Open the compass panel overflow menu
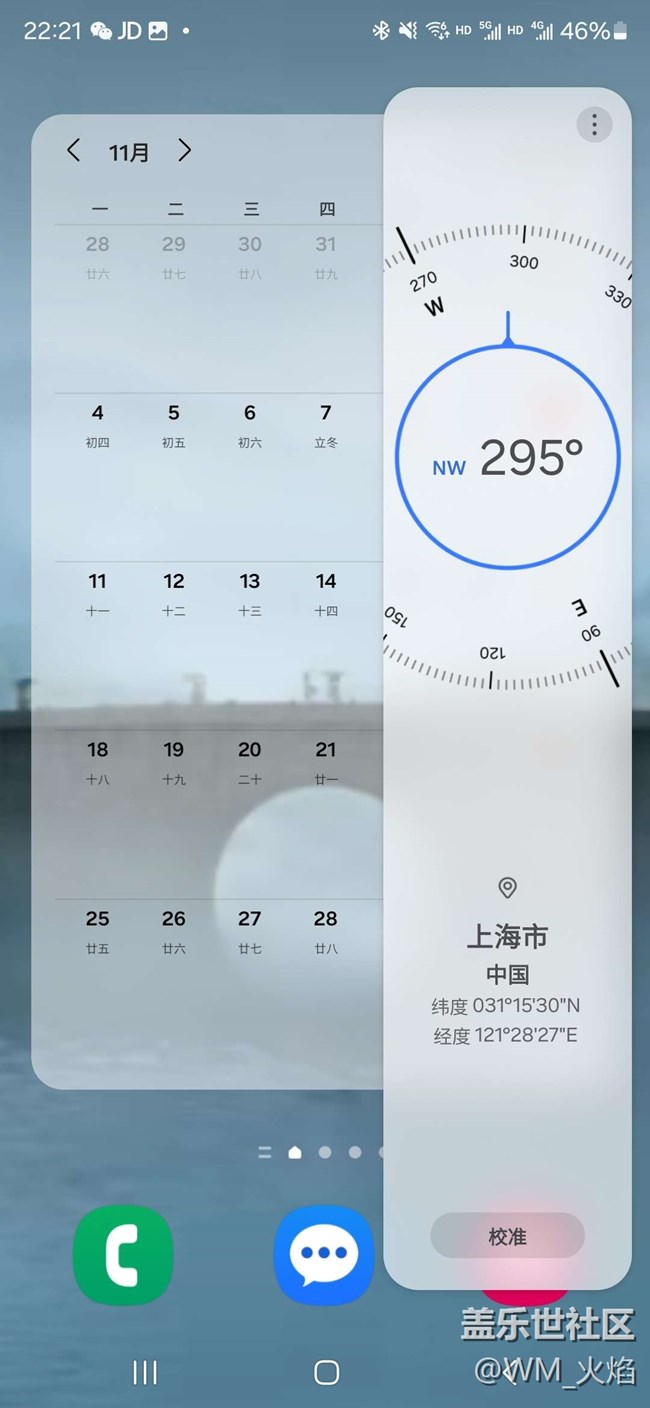 point(594,125)
